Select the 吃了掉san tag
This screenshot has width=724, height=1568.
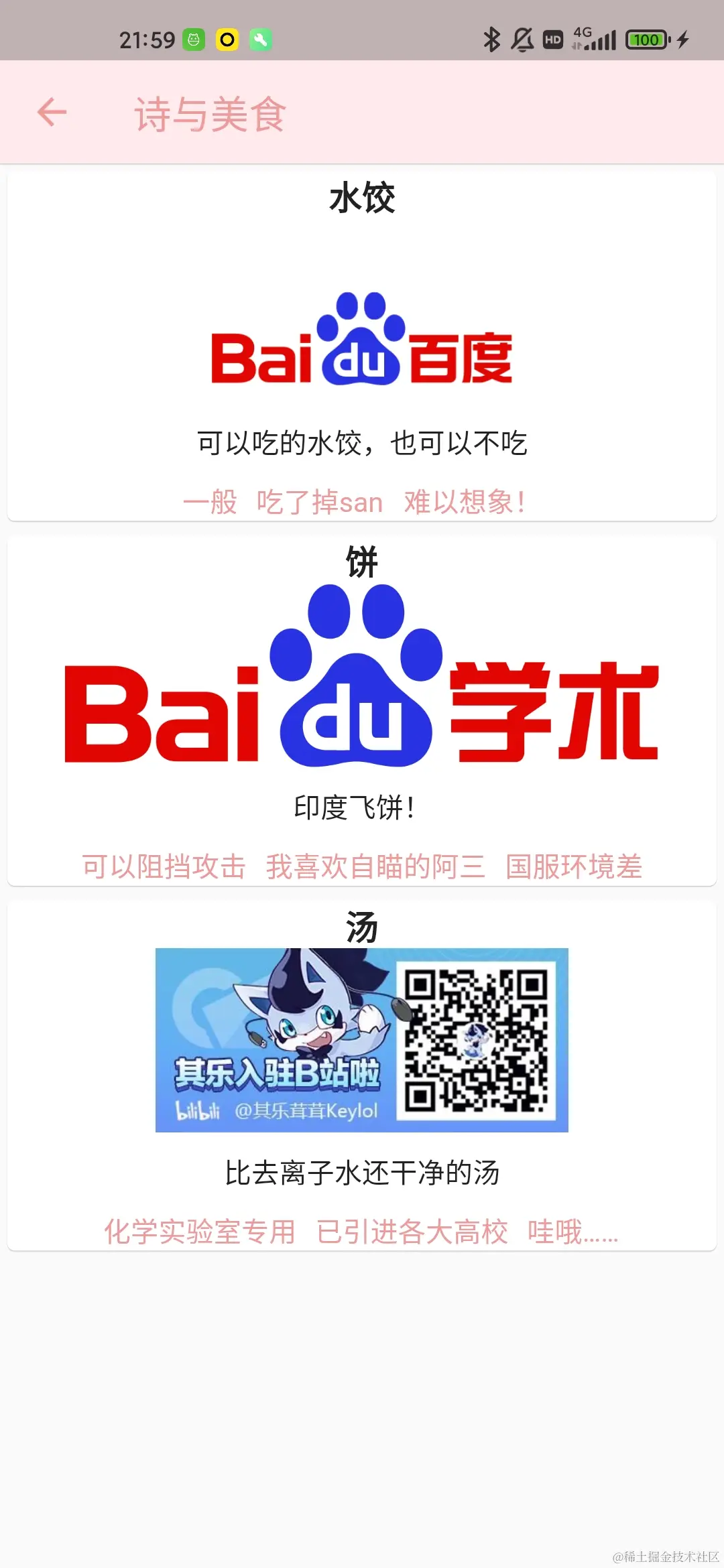(x=320, y=502)
